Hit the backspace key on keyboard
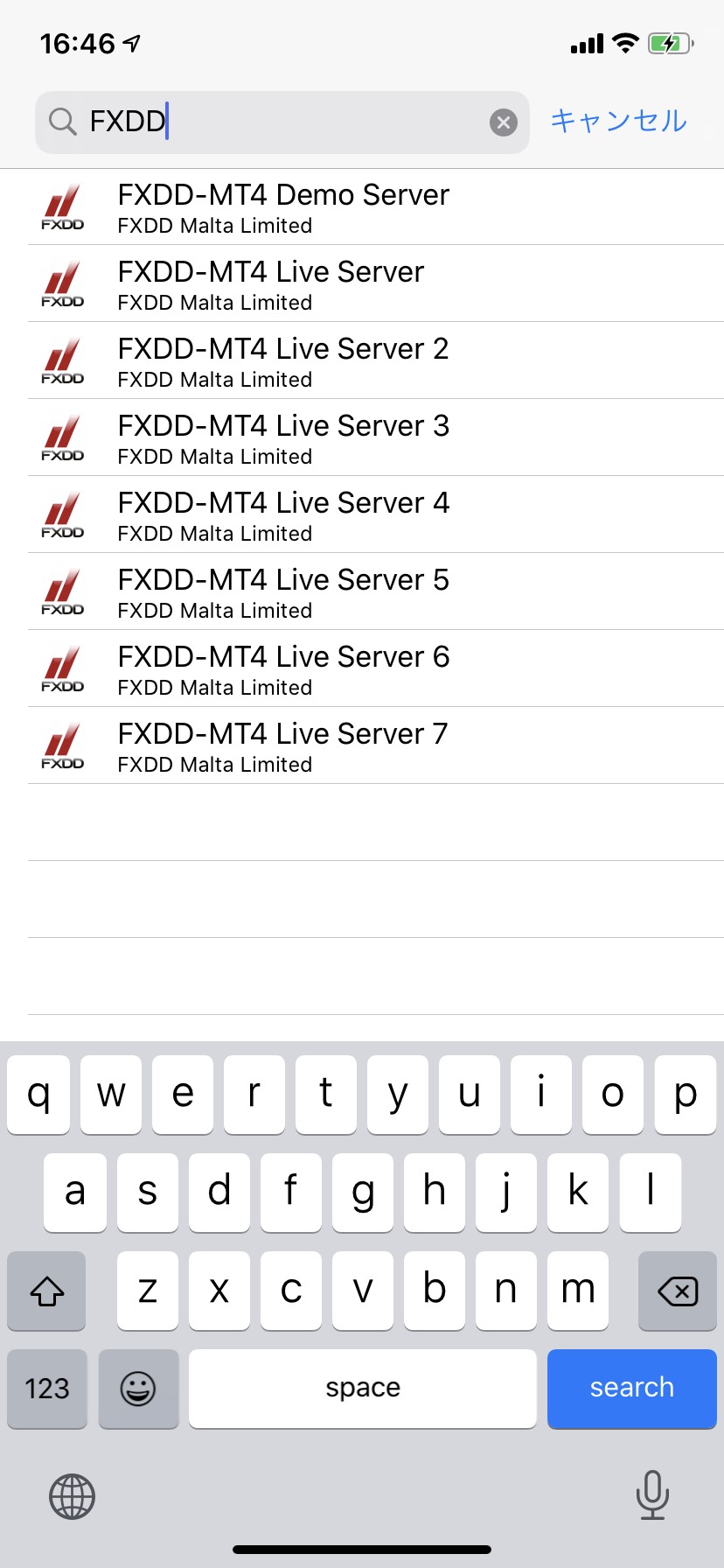This screenshot has height=1568, width=724. click(x=678, y=1291)
